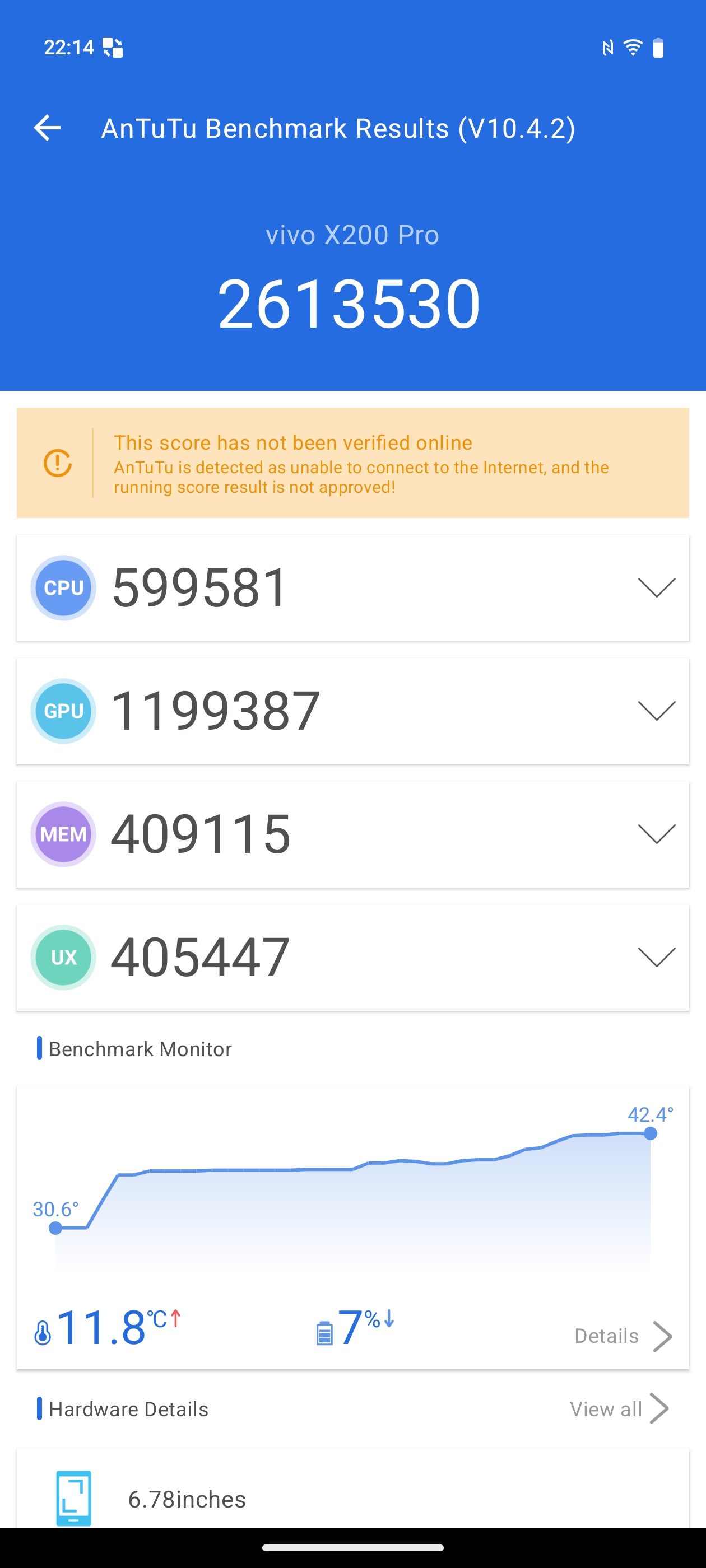Expand the CPU score breakdown
The height and width of the screenshot is (1568, 706).
(x=656, y=587)
